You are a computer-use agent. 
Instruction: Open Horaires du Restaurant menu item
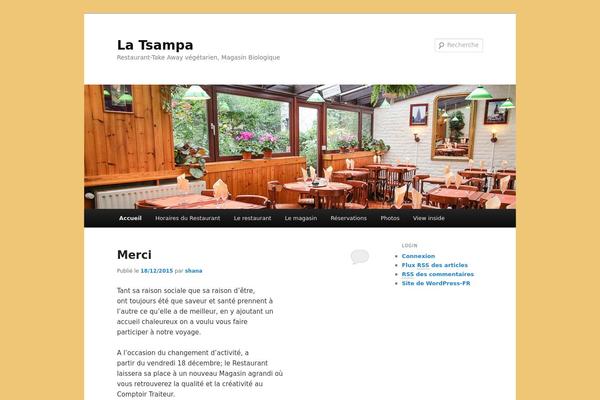point(188,217)
